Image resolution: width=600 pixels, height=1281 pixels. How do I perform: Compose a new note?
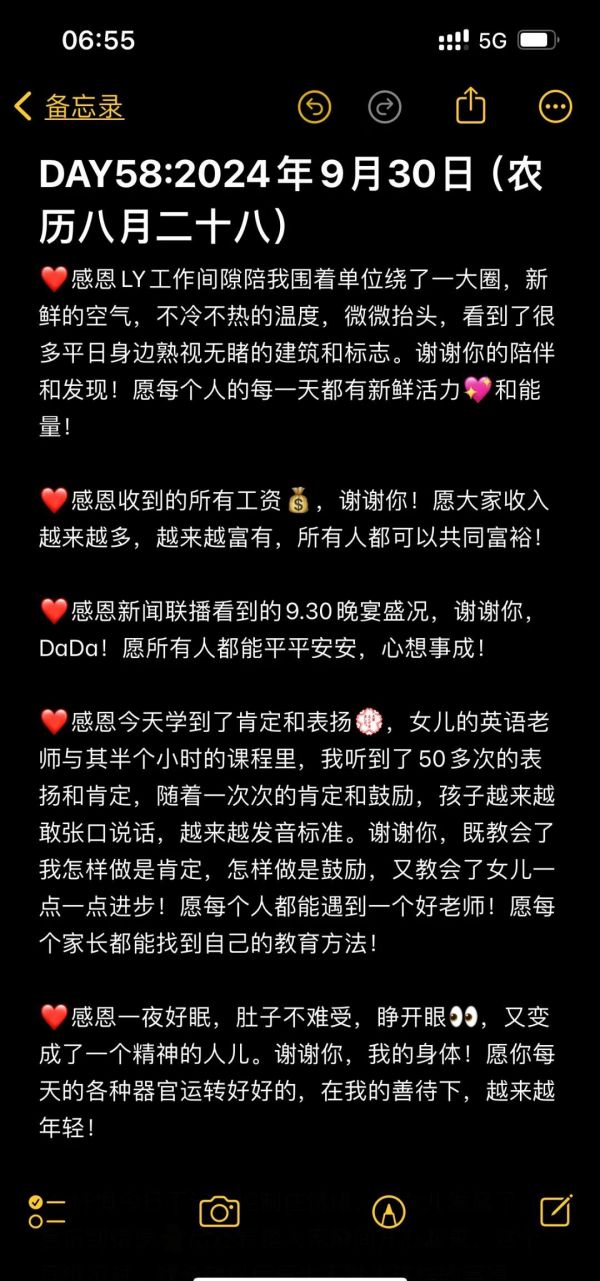(x=555, y=1210)
